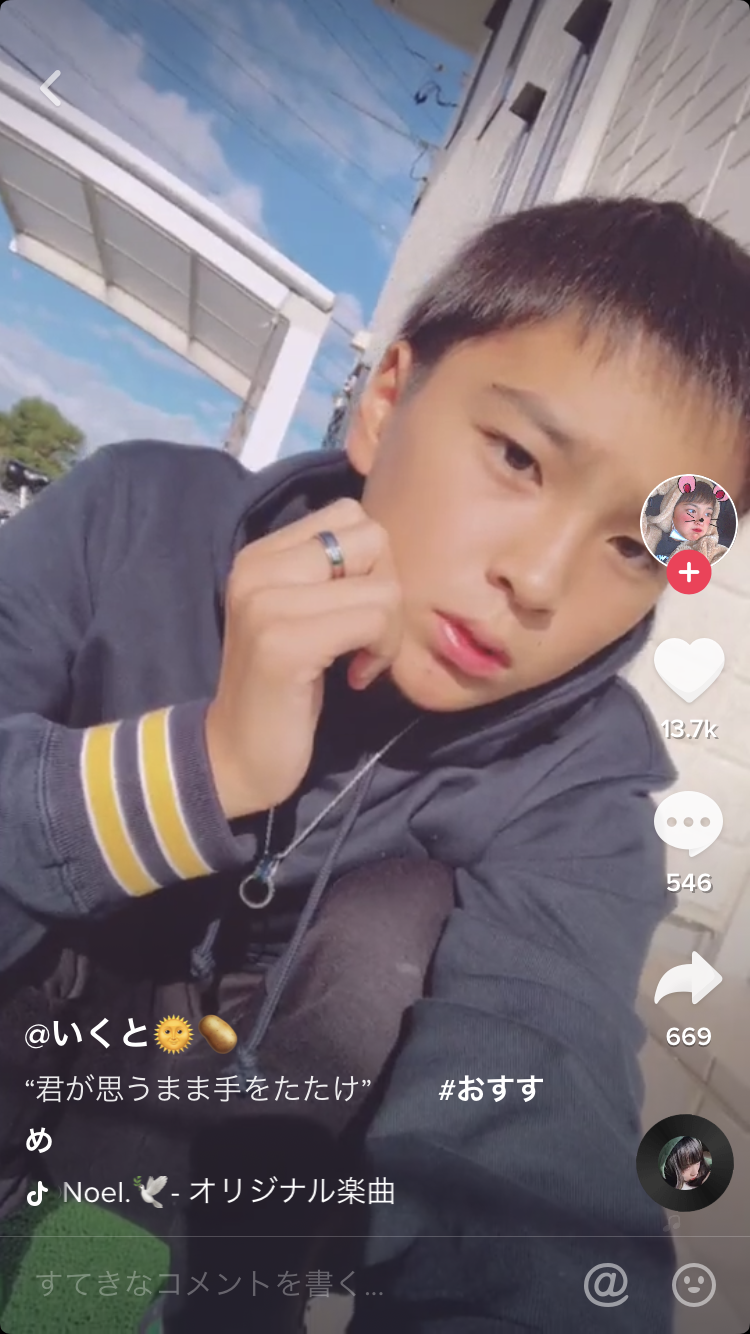The width and height of the screenshot is (750, 1334).
Task: Open the @いくと username link
Action: click(x=88, y=1035)
